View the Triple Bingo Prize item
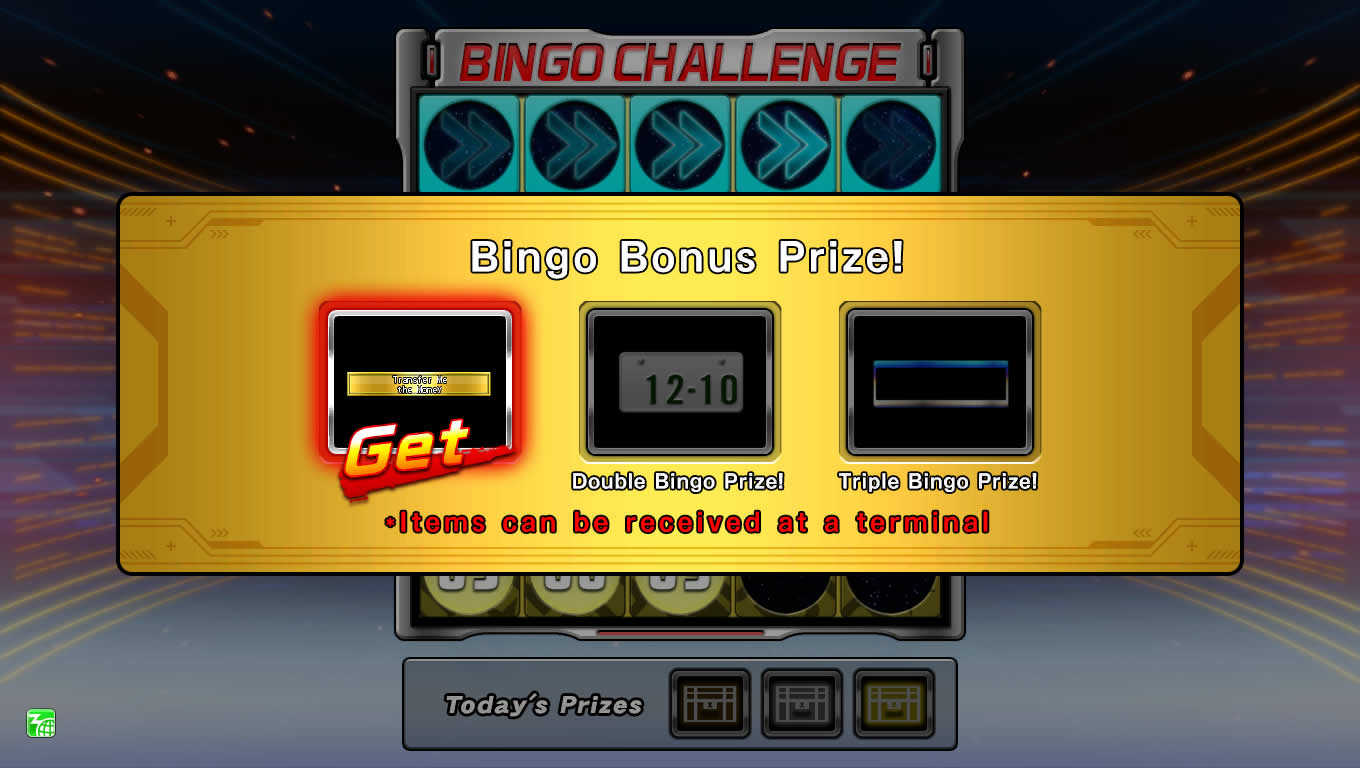This screenshot has width=1360, height=768. (x=940, y=382)
